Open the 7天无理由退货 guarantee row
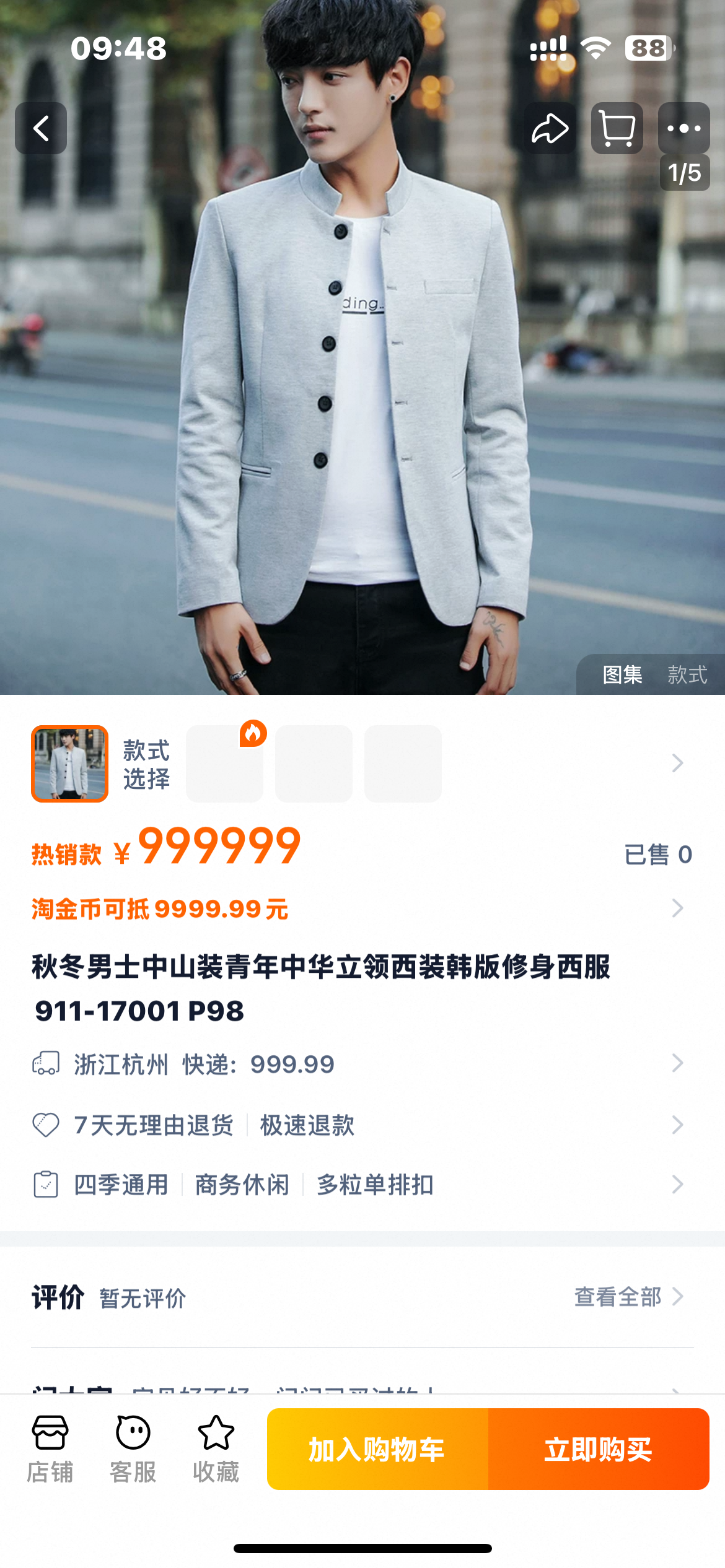This screenshot has width=725, height=1568. (x=359, y=1125)
